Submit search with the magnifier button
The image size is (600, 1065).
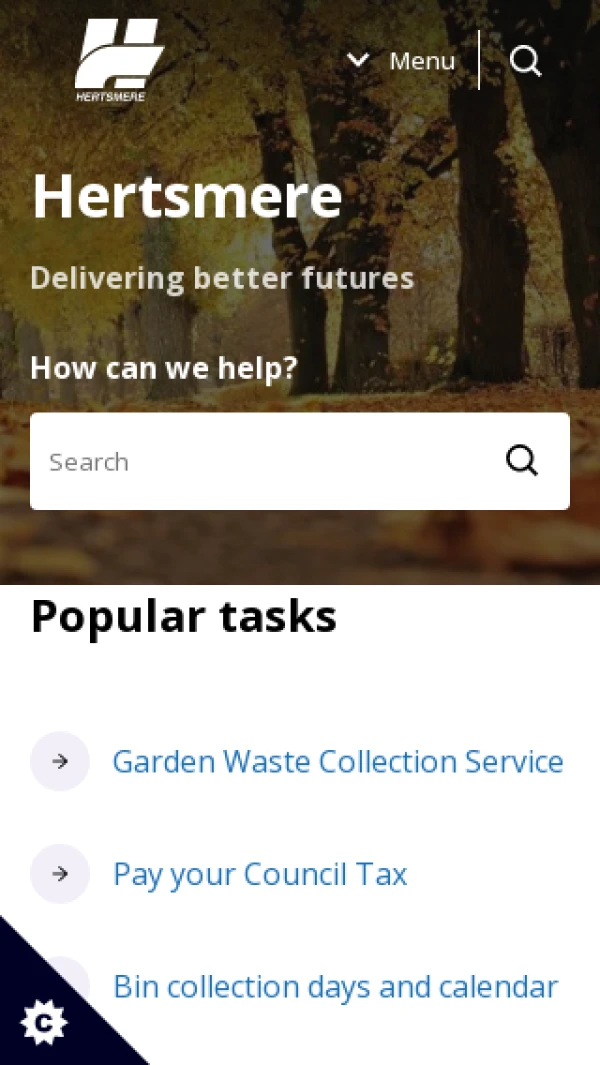coord(522,461)
